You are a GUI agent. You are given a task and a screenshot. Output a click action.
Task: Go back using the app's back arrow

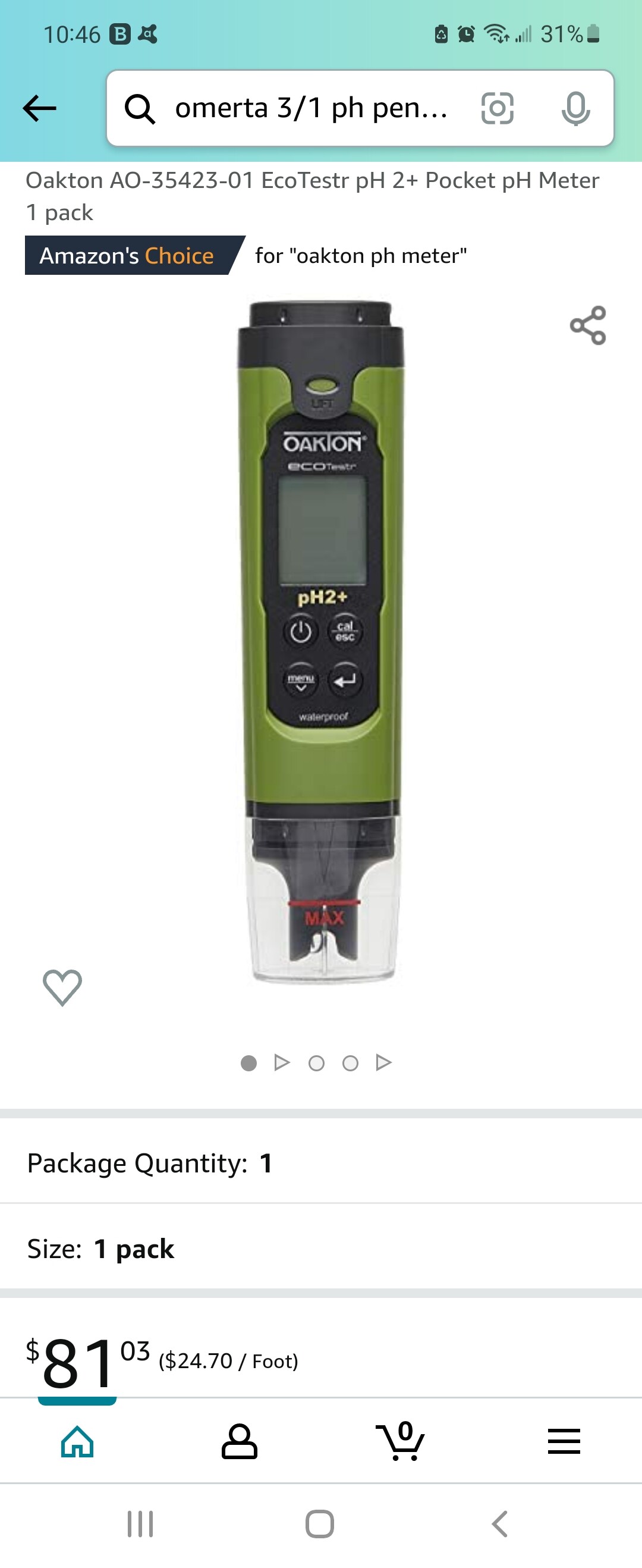[x=40, y=109]
